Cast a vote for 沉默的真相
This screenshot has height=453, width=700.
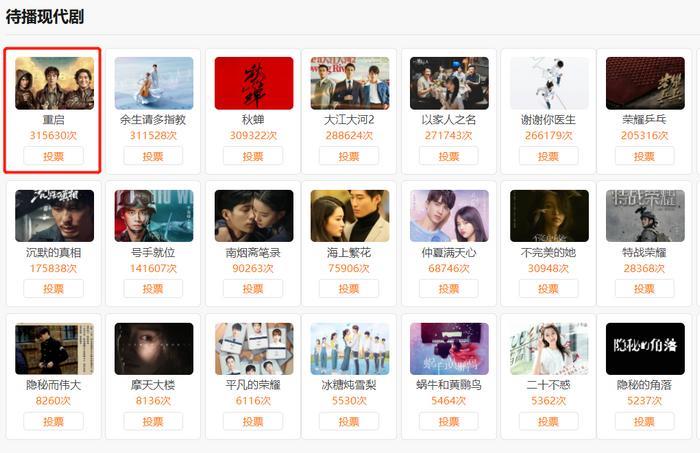(x=54, y=289)
